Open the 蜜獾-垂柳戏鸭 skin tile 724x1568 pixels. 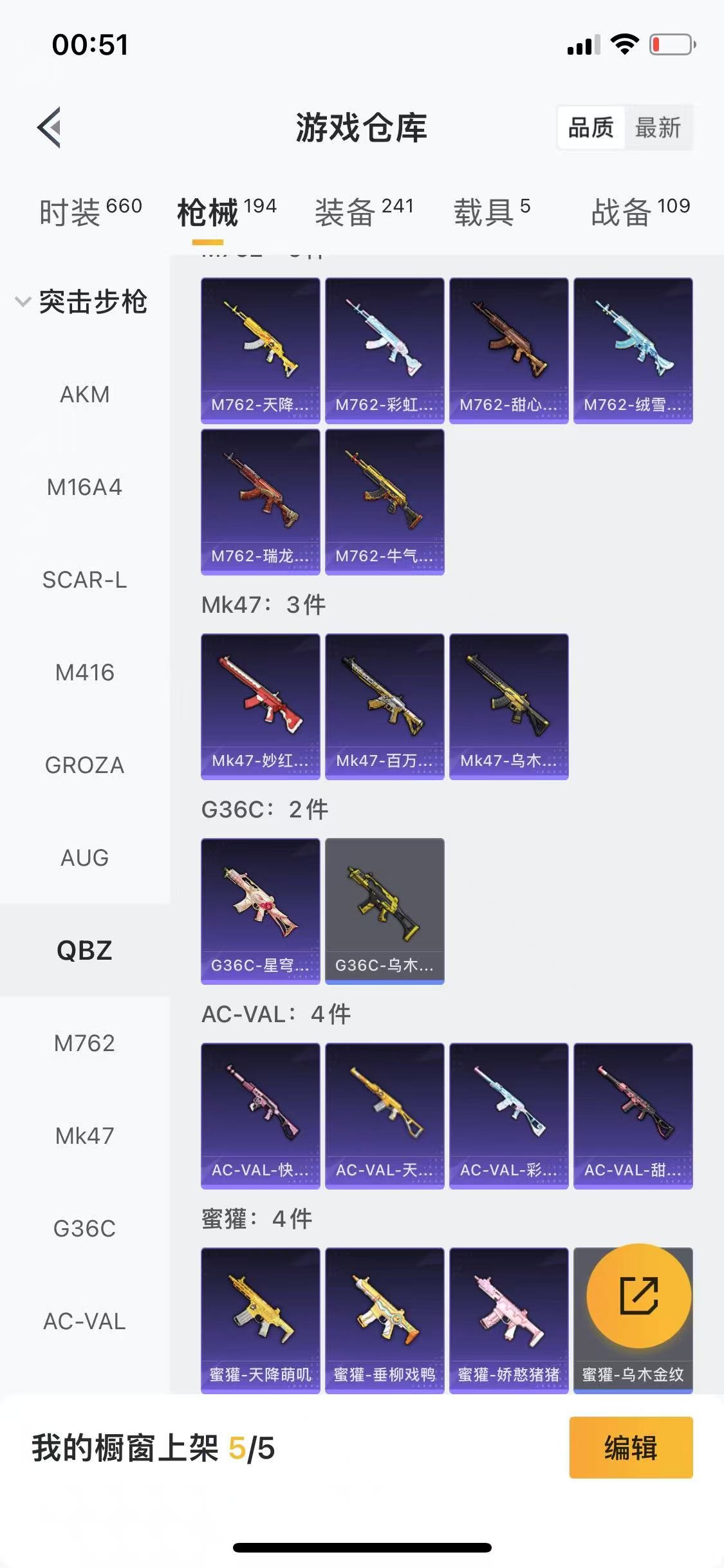tap(384, 1320)
